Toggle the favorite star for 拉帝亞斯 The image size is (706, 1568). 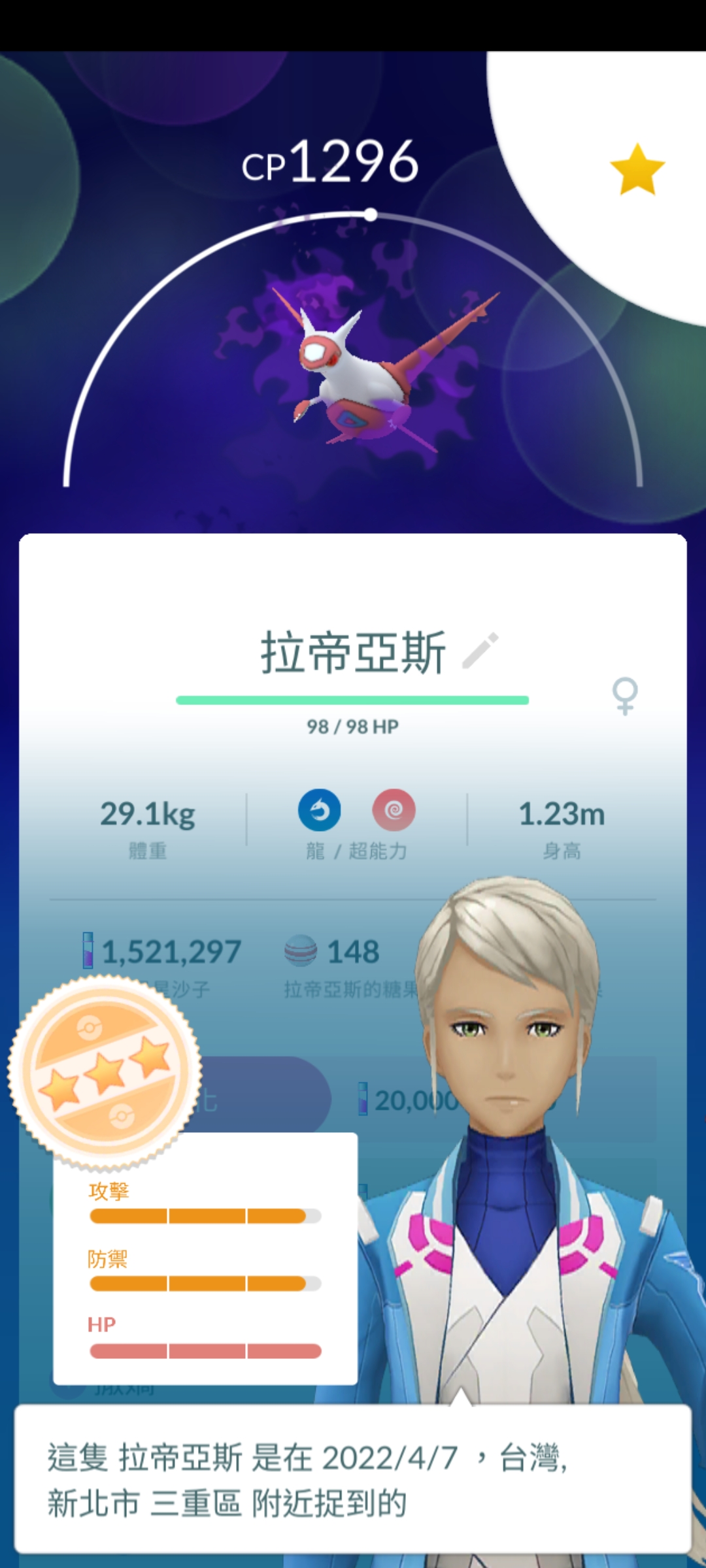point(637,170)
